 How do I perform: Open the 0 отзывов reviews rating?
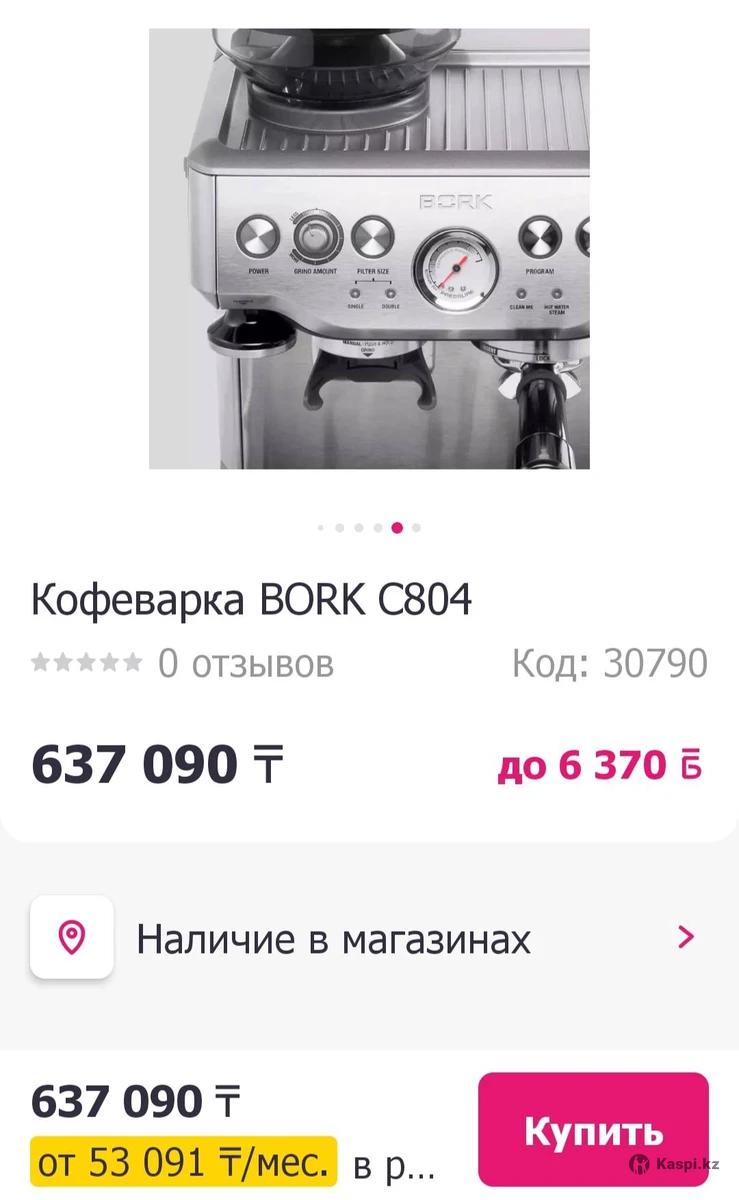click(x=182, y=663)
